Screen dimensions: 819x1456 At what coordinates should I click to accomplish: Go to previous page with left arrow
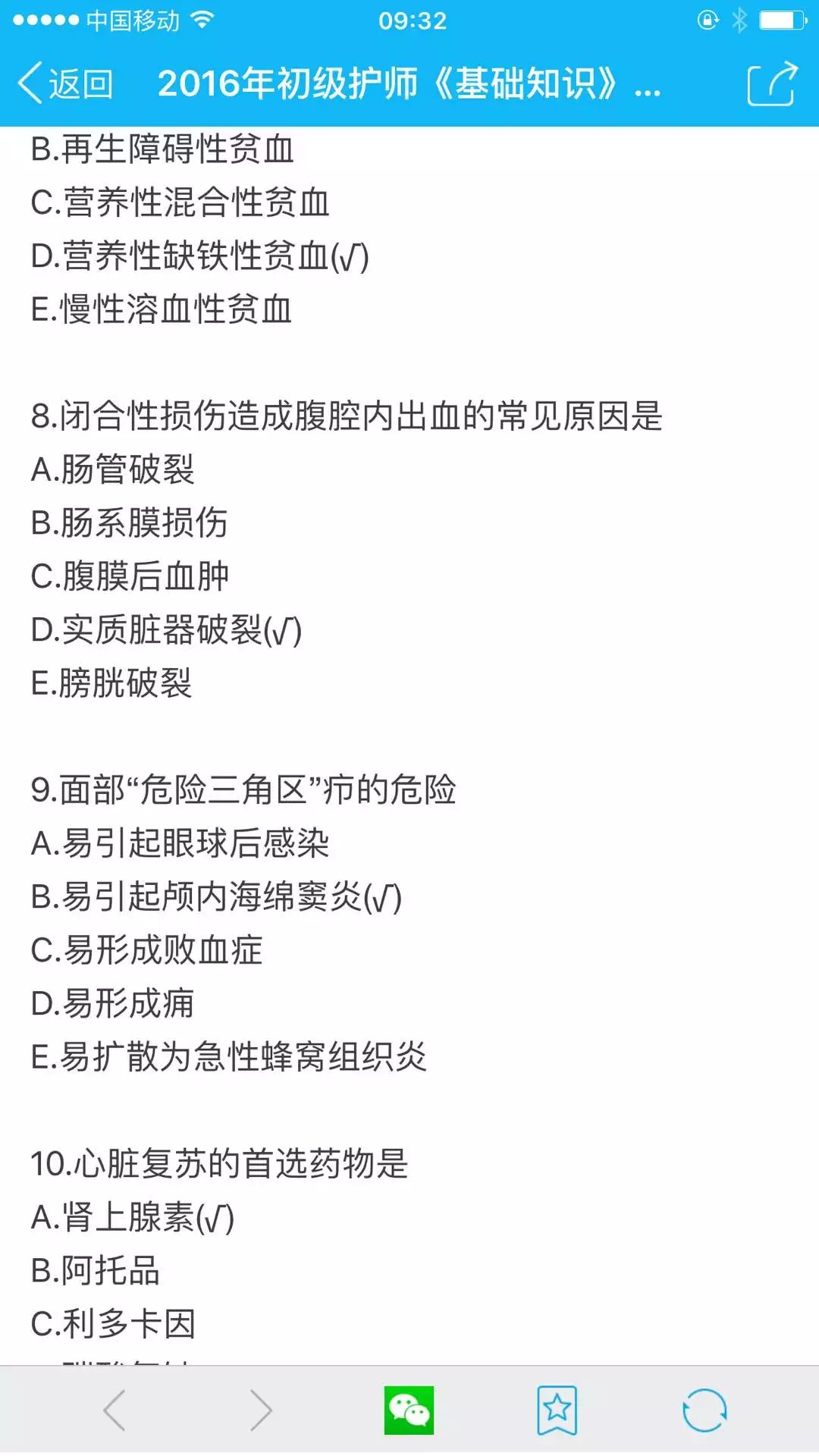(115, 1410)
